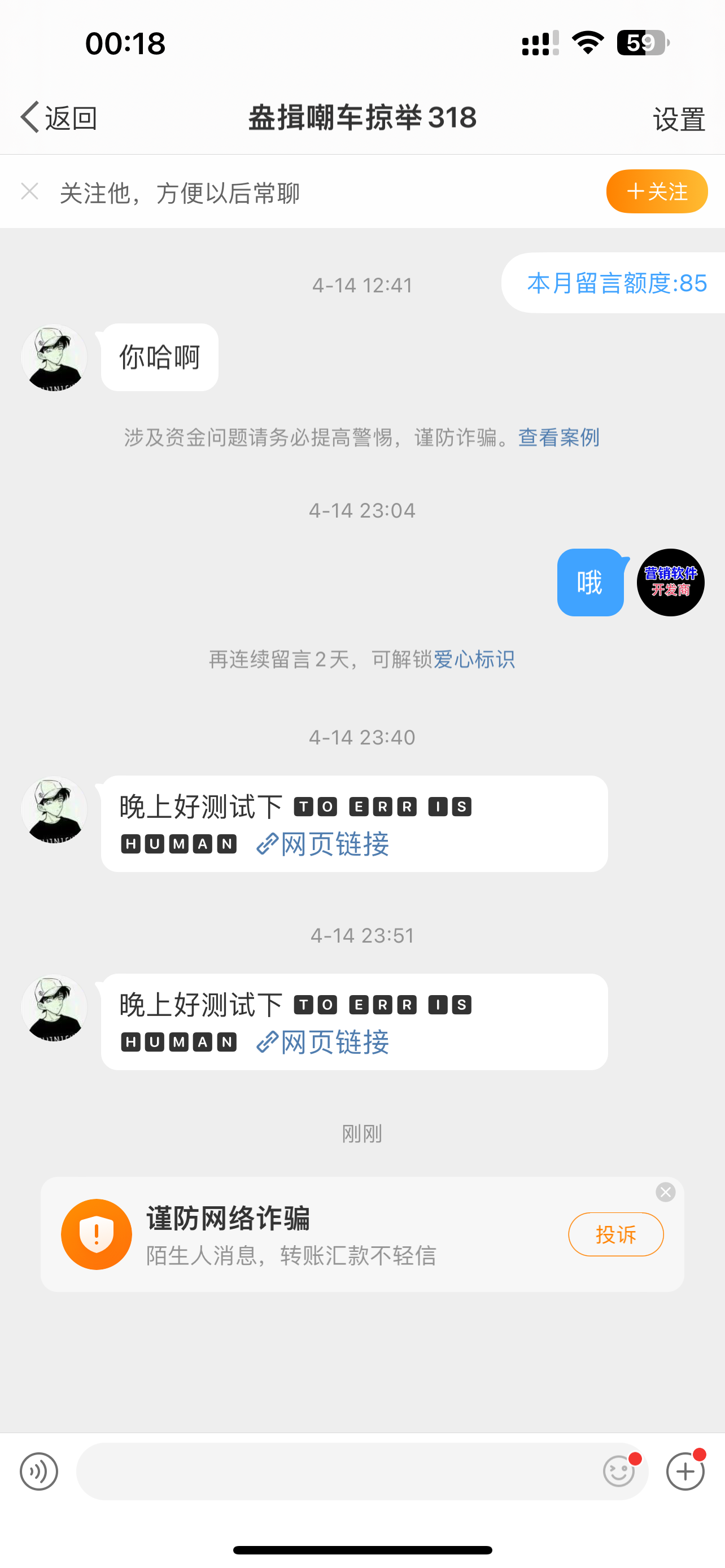Tap the chat title 盎揖嘲车掠举 318
Viewport: 725px width, 1568px height.
pyautogui.click(x=361, y=117)
